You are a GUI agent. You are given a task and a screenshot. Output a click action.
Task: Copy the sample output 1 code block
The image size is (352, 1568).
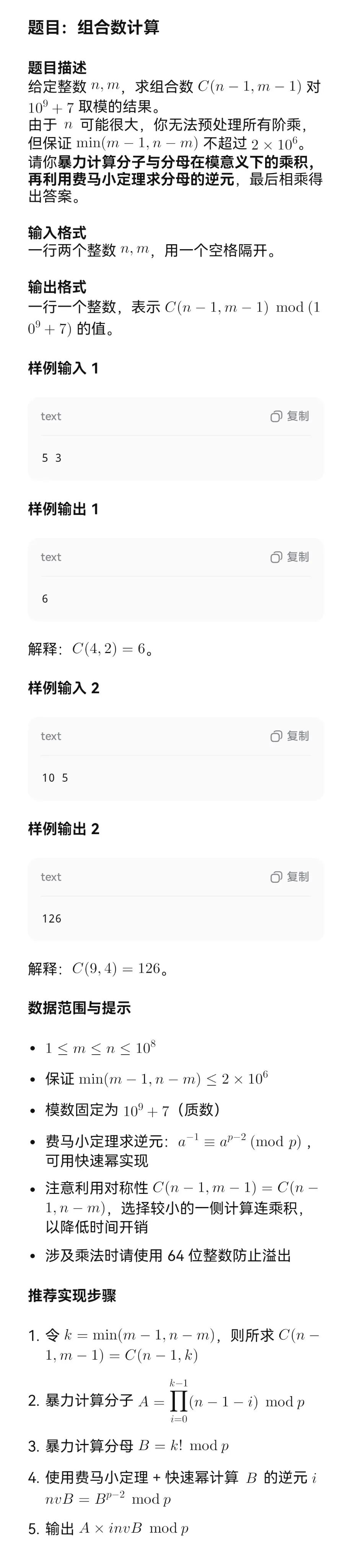point(290,557)
